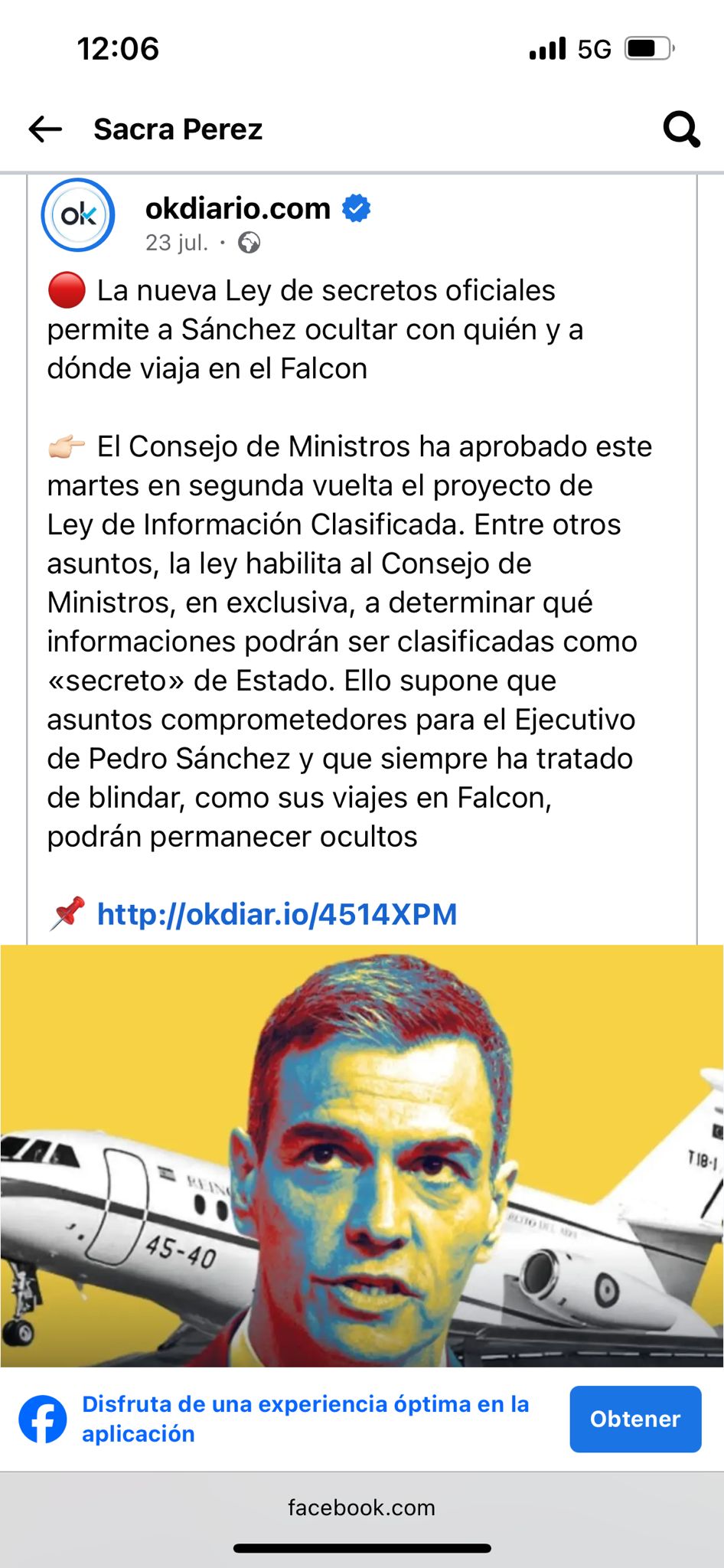724x1568 pixels.
Task: Open the shared post image
Action: pos(362,1155)
